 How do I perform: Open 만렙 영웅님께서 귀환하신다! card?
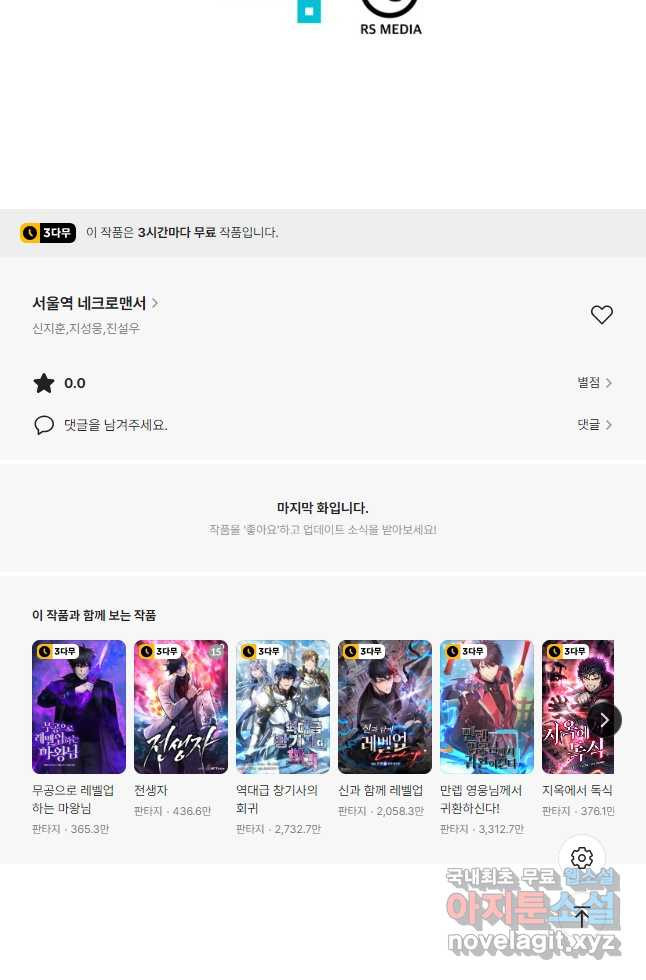pos(487,707)
